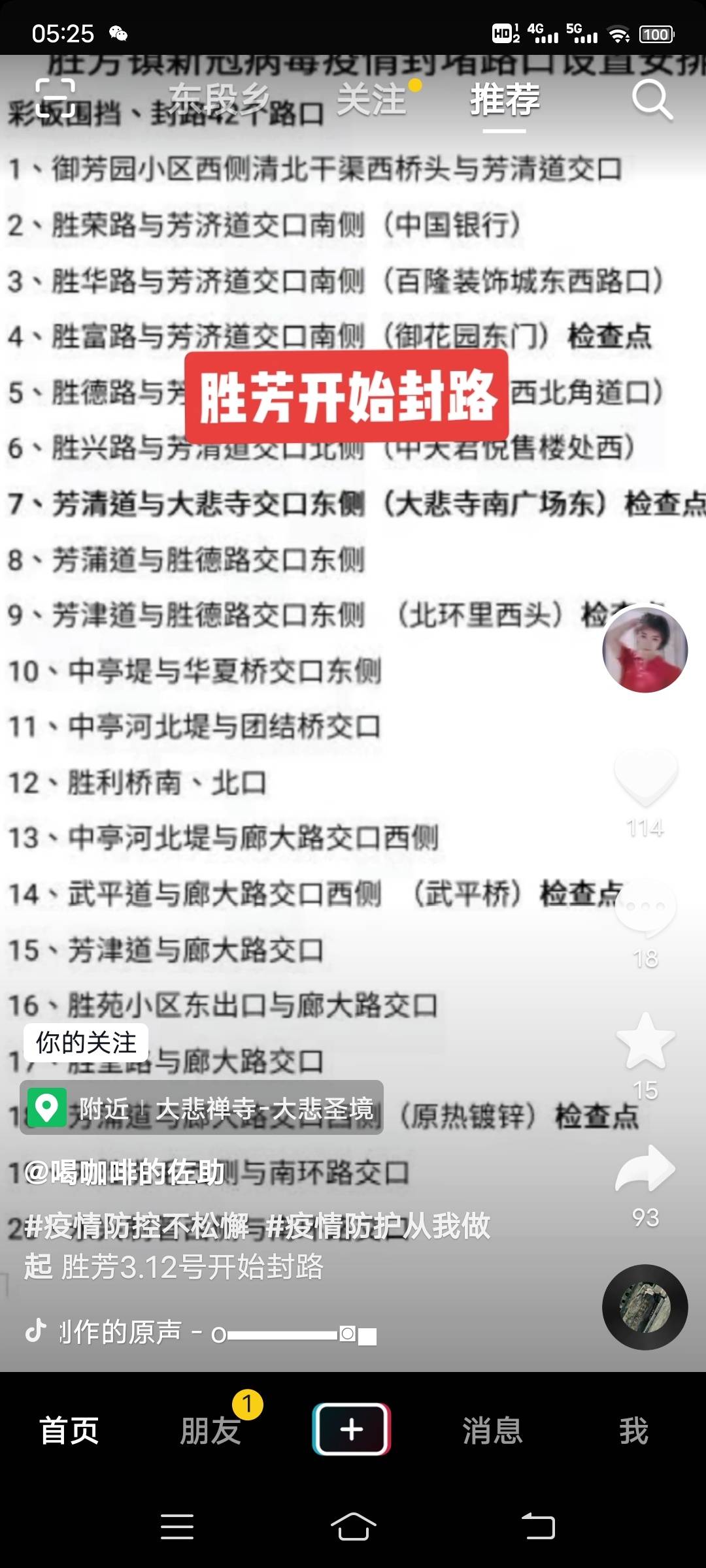706x1568 pixels.
Task: Open the scan icon
Action: pyautogui.click(x=55, y=99)
